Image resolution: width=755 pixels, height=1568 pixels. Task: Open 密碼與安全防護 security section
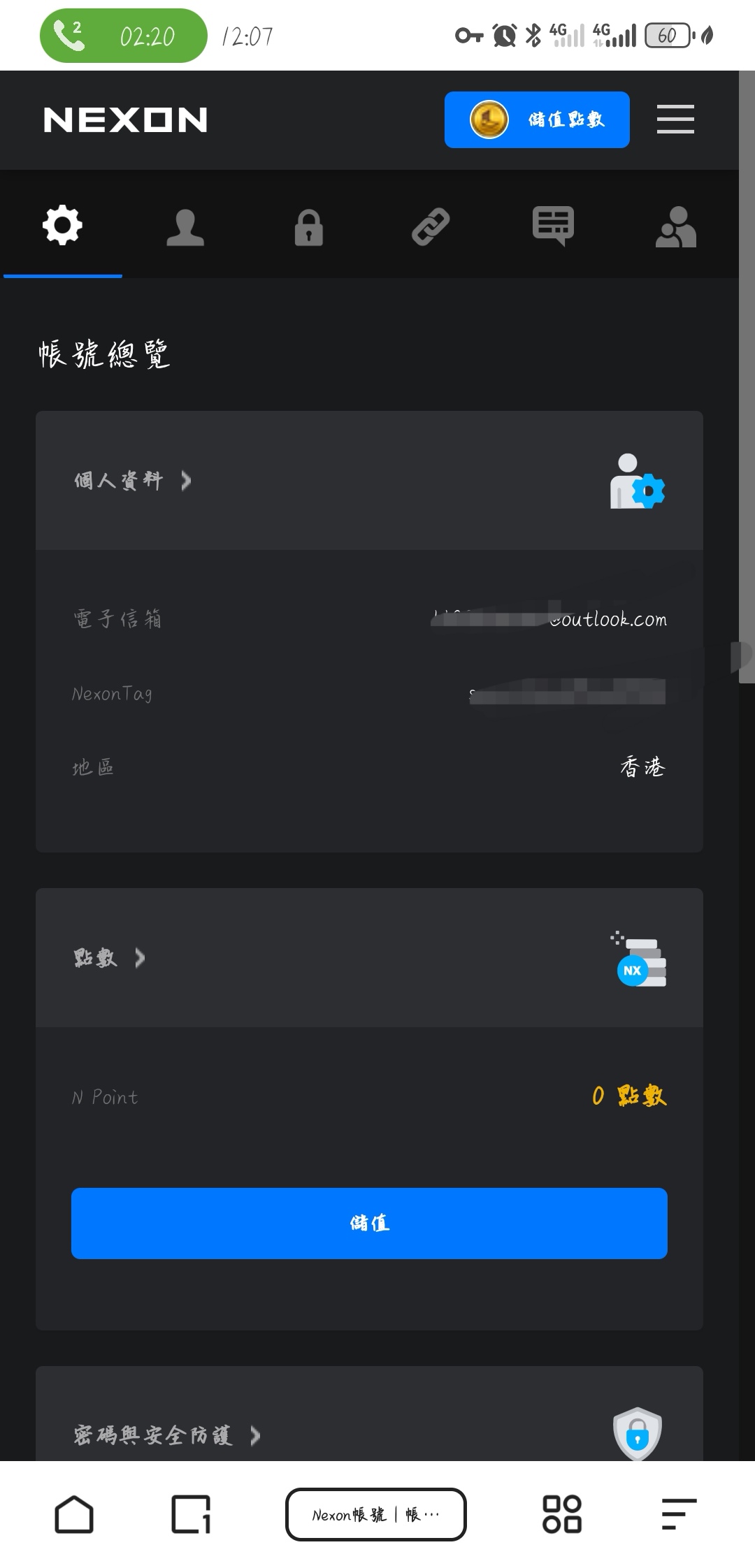point(166,1435)
